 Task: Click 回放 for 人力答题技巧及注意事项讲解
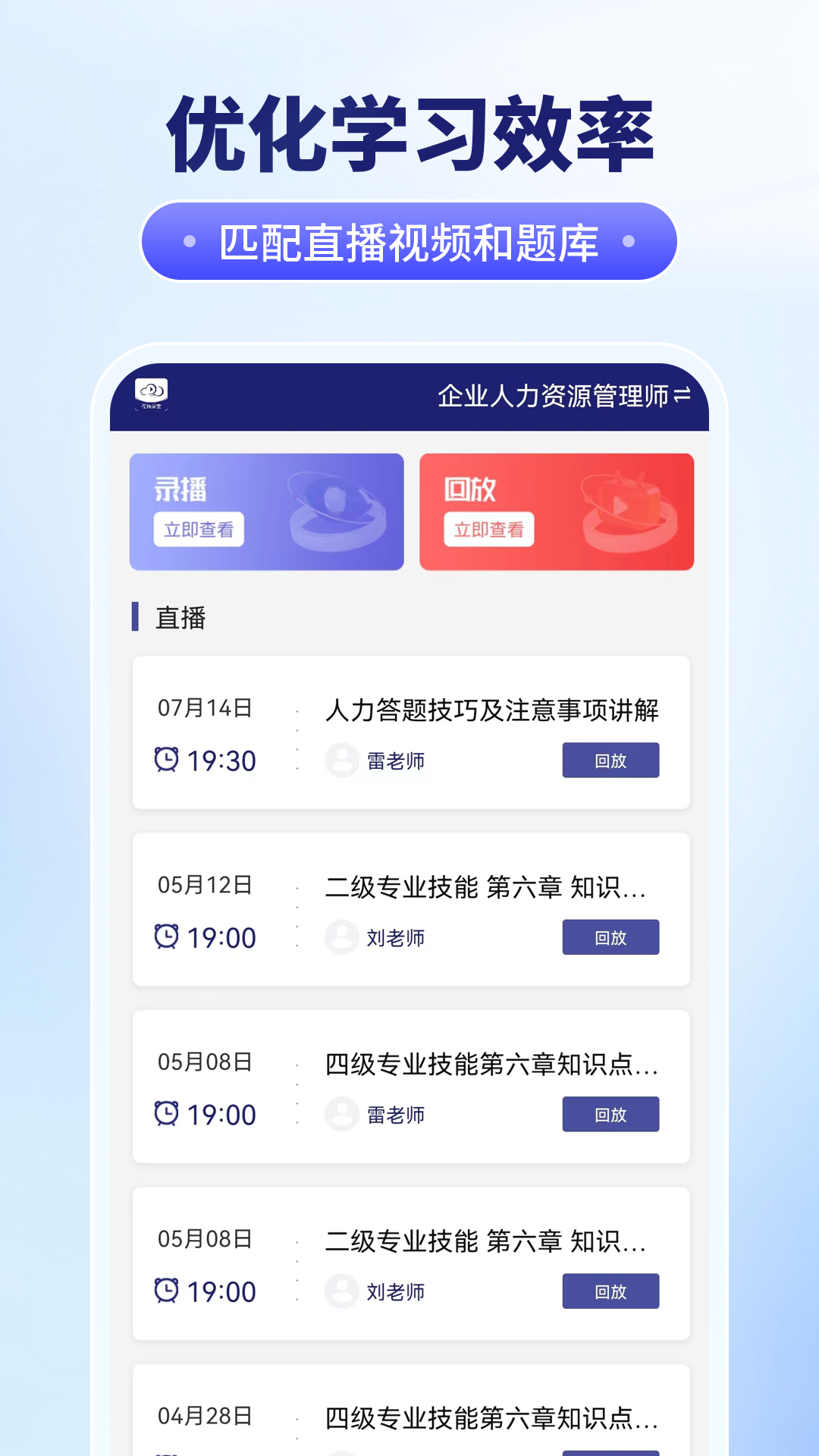pos(610,759)
